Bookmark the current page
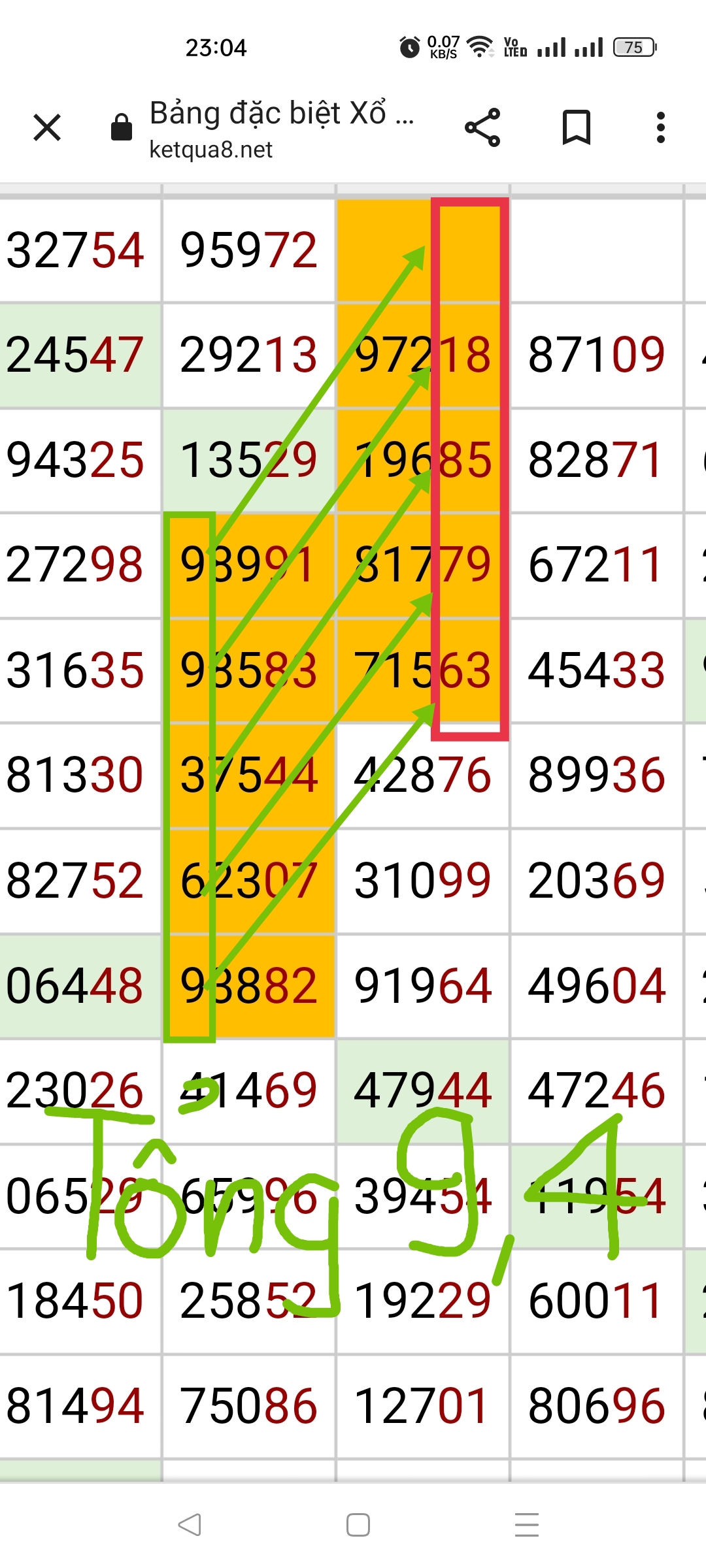Viewport: 706px width, 1568px height. pyautogui.click(x=577, y=127)
